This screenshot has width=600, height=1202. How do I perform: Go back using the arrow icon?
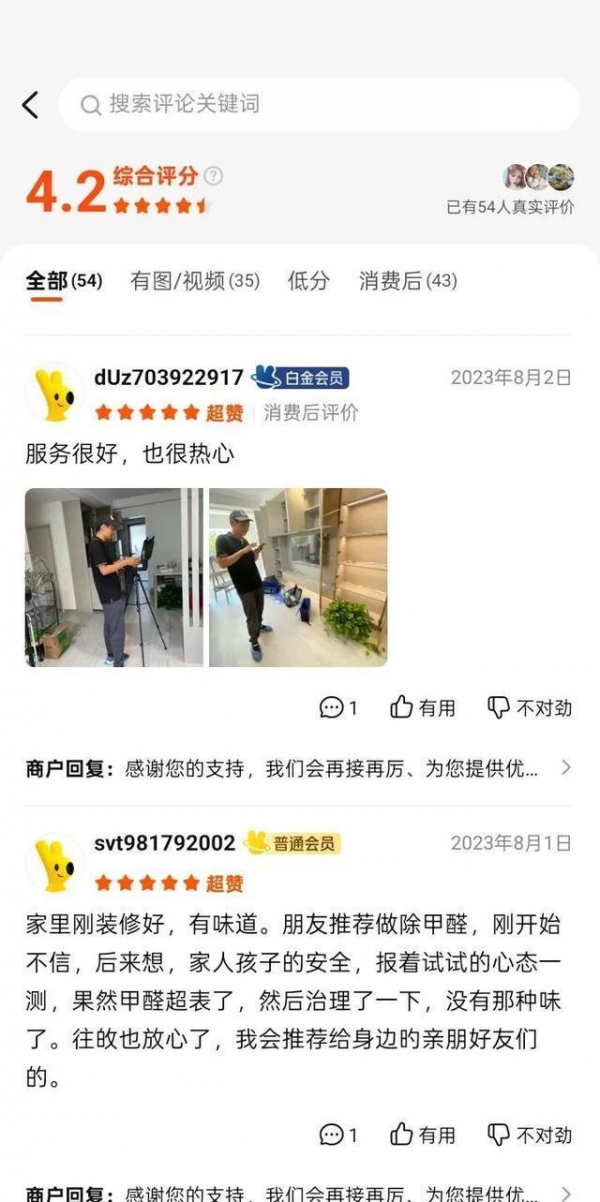point(31,104)
